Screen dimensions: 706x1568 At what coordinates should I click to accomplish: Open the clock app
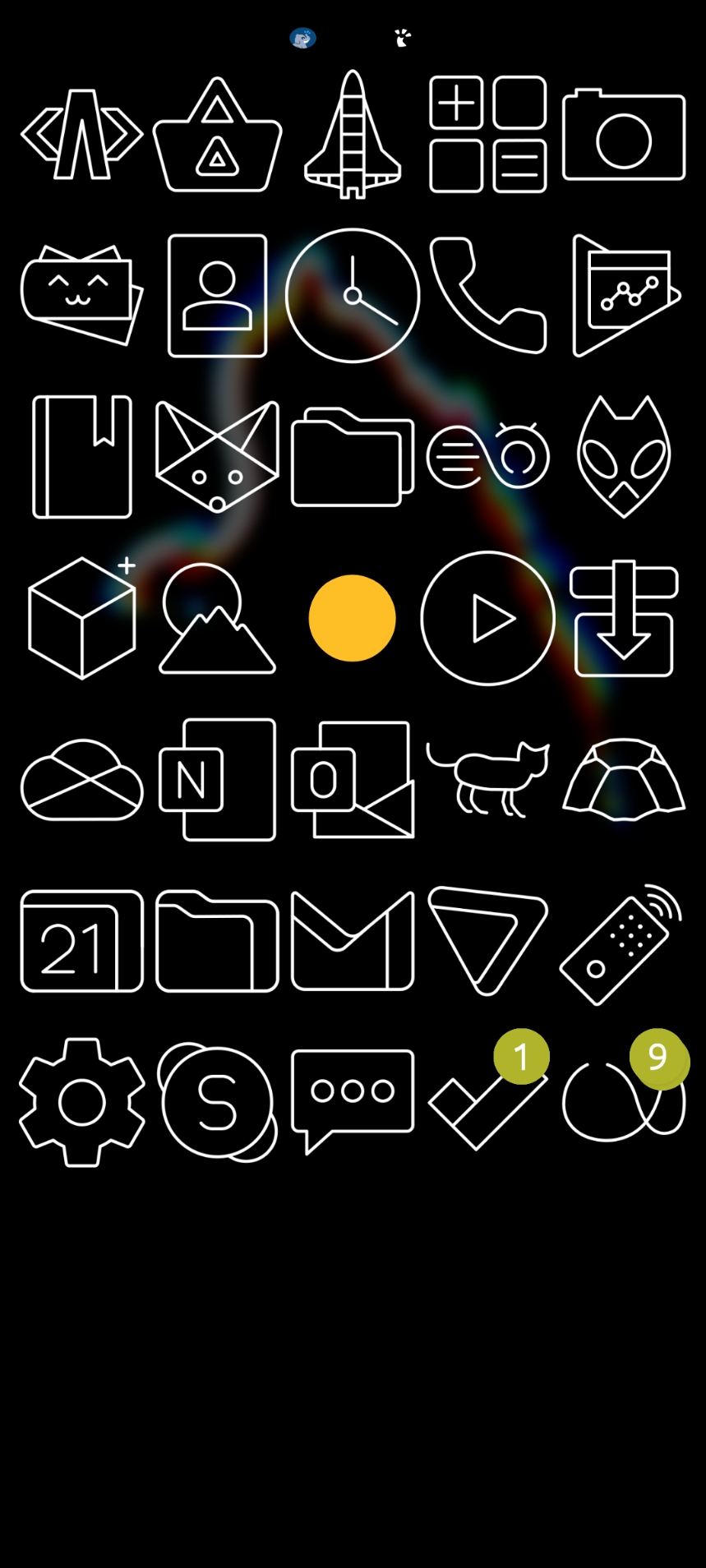[x=353, y=295]
